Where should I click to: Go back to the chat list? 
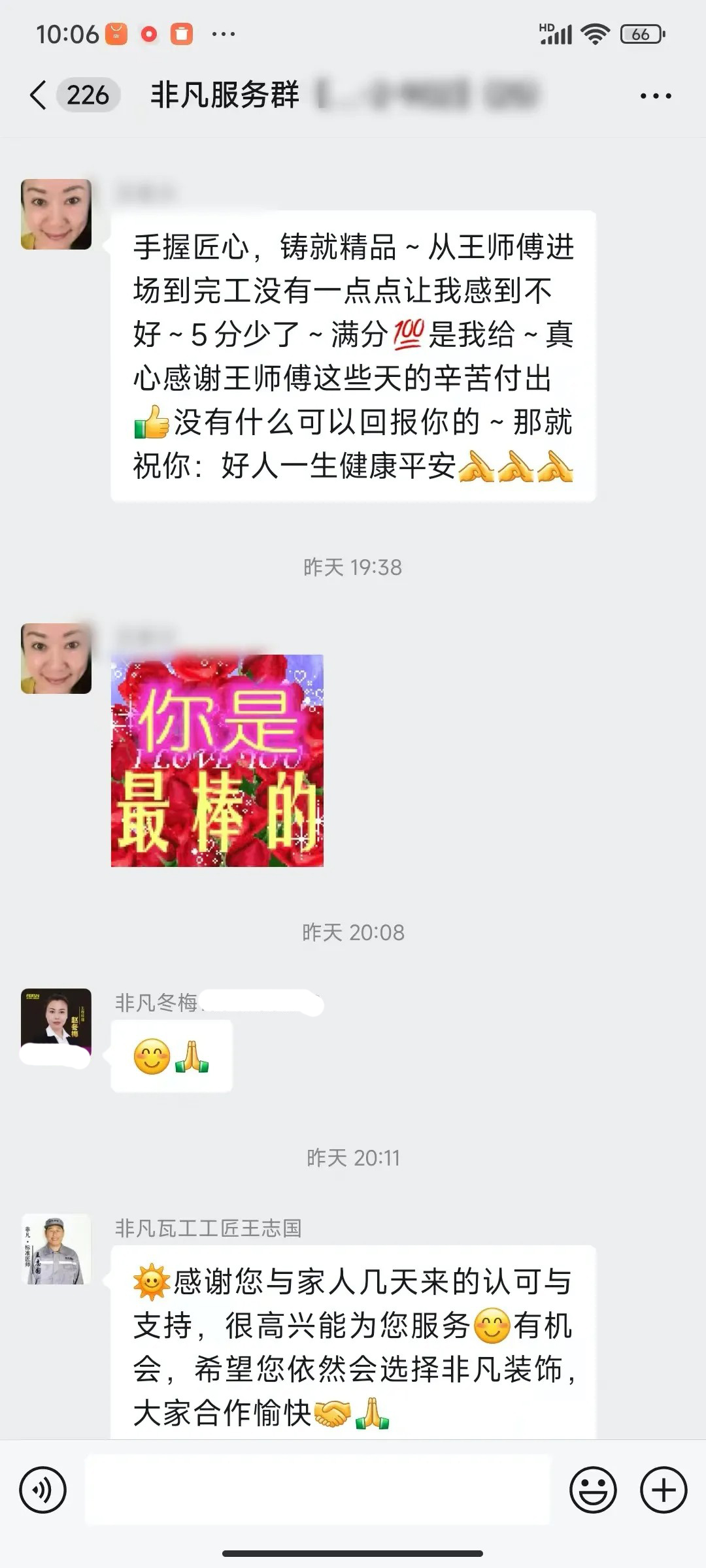tap(39, 95)
